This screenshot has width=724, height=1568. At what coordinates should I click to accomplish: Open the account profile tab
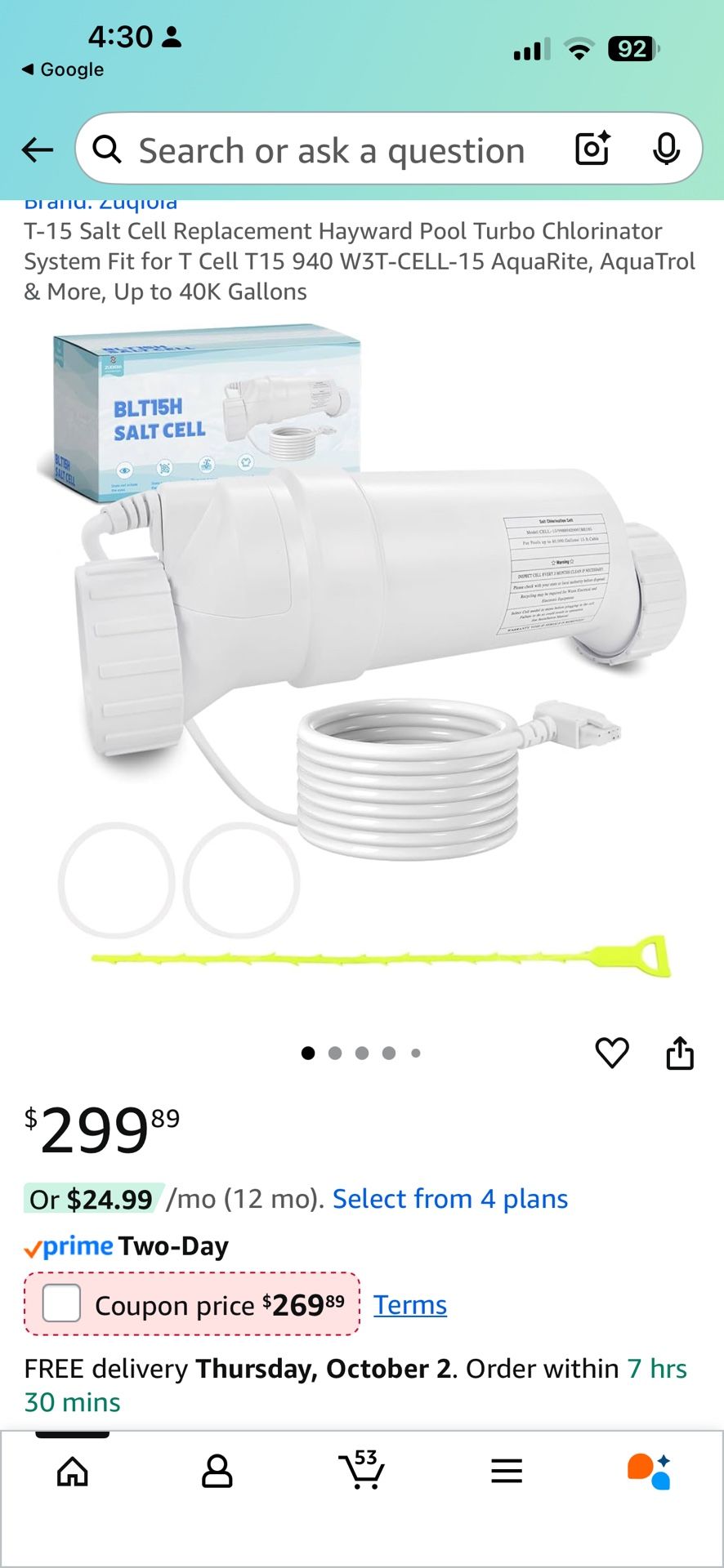(217, 1472)
